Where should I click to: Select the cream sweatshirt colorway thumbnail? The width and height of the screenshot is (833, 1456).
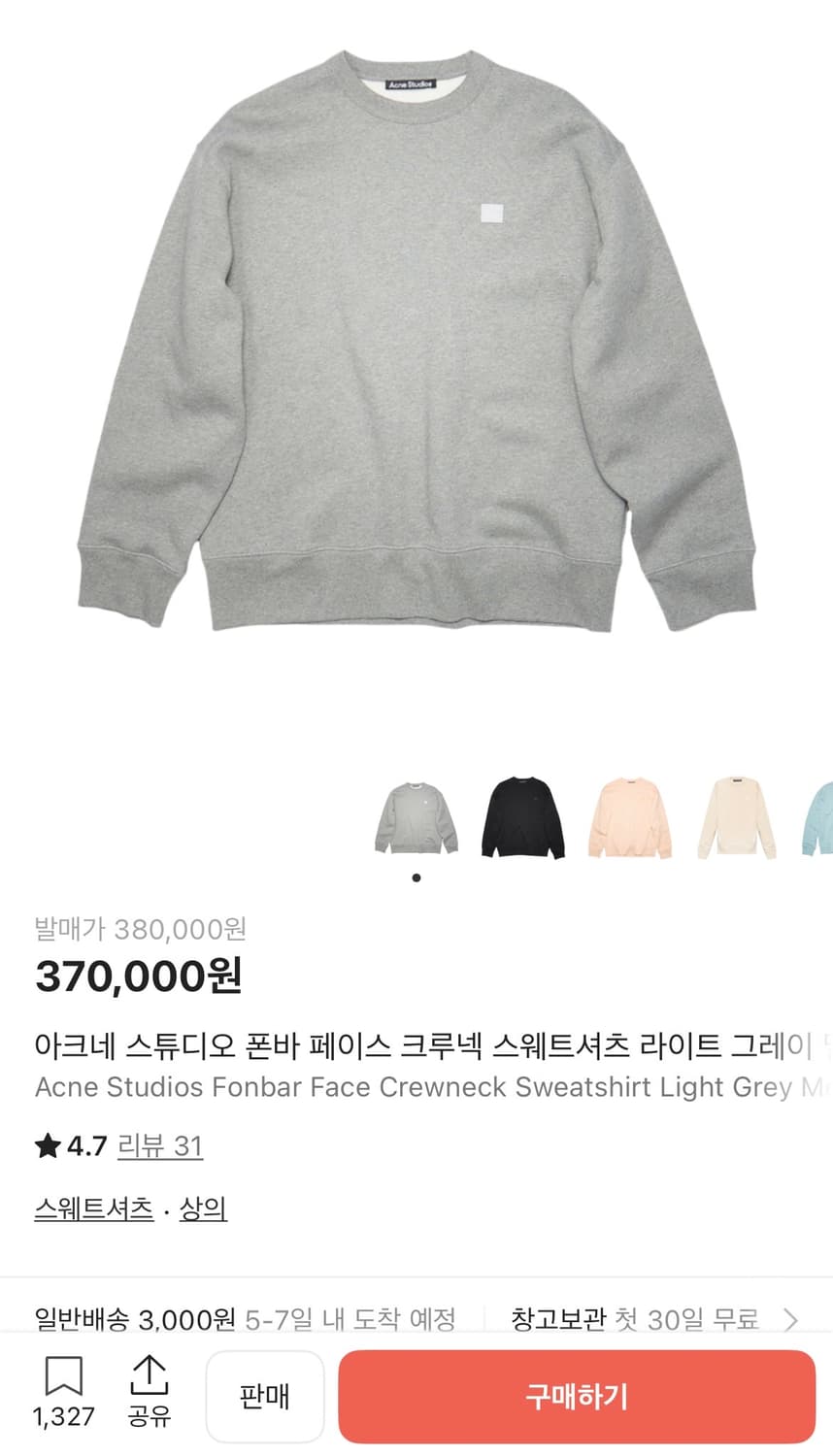click(737, 818)
